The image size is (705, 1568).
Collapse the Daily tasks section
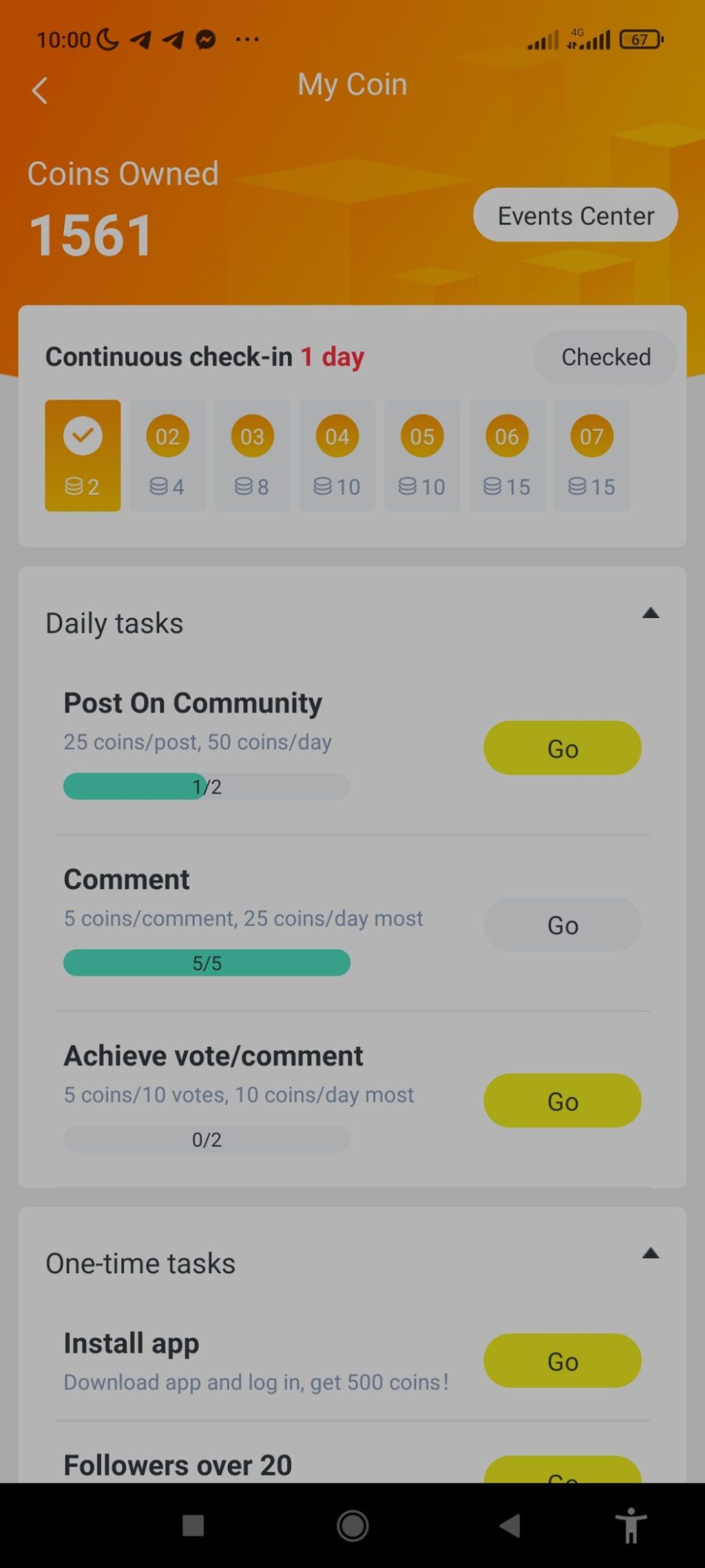pos(650,613)
